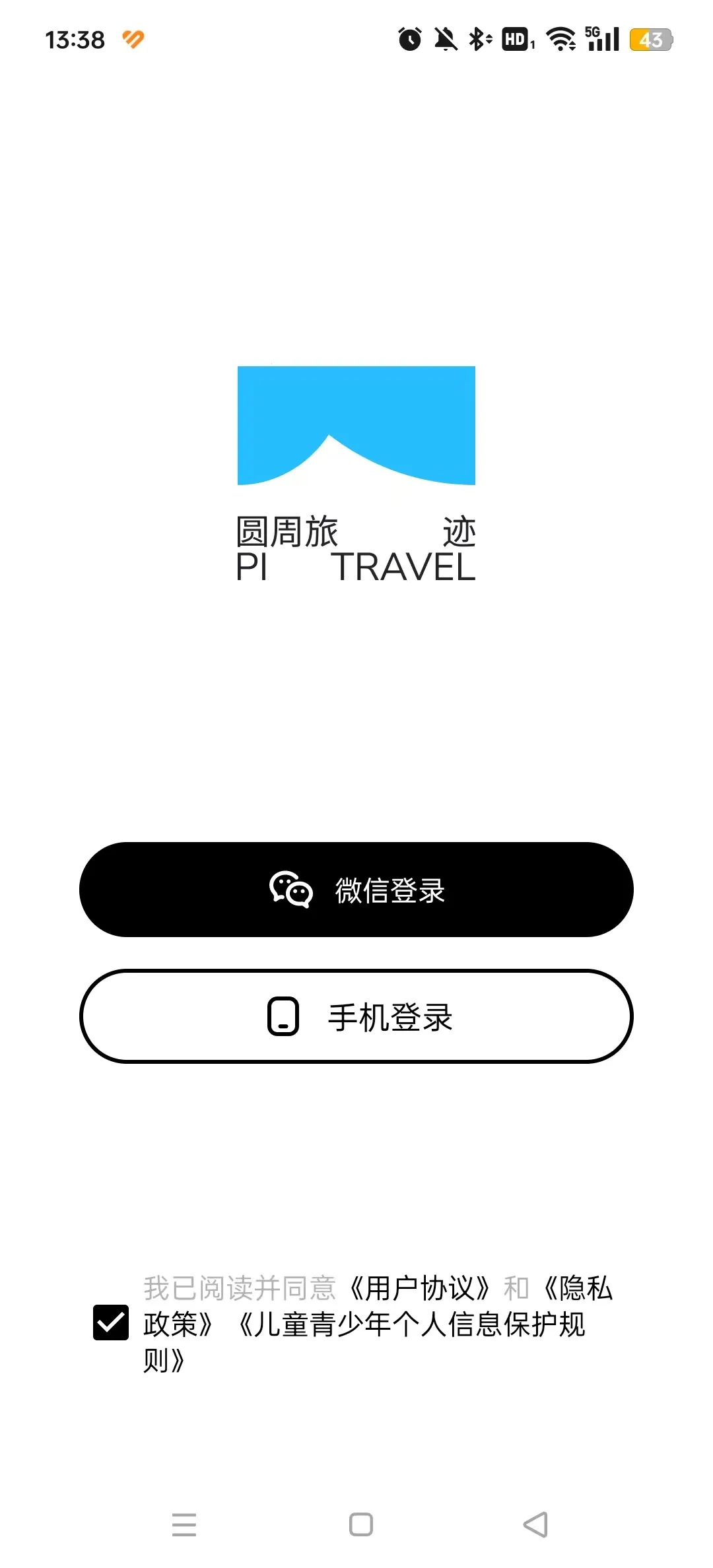Click the 5G signal strength icon
The height and width of the screenshot is (1568, 713).
point(604,39)
